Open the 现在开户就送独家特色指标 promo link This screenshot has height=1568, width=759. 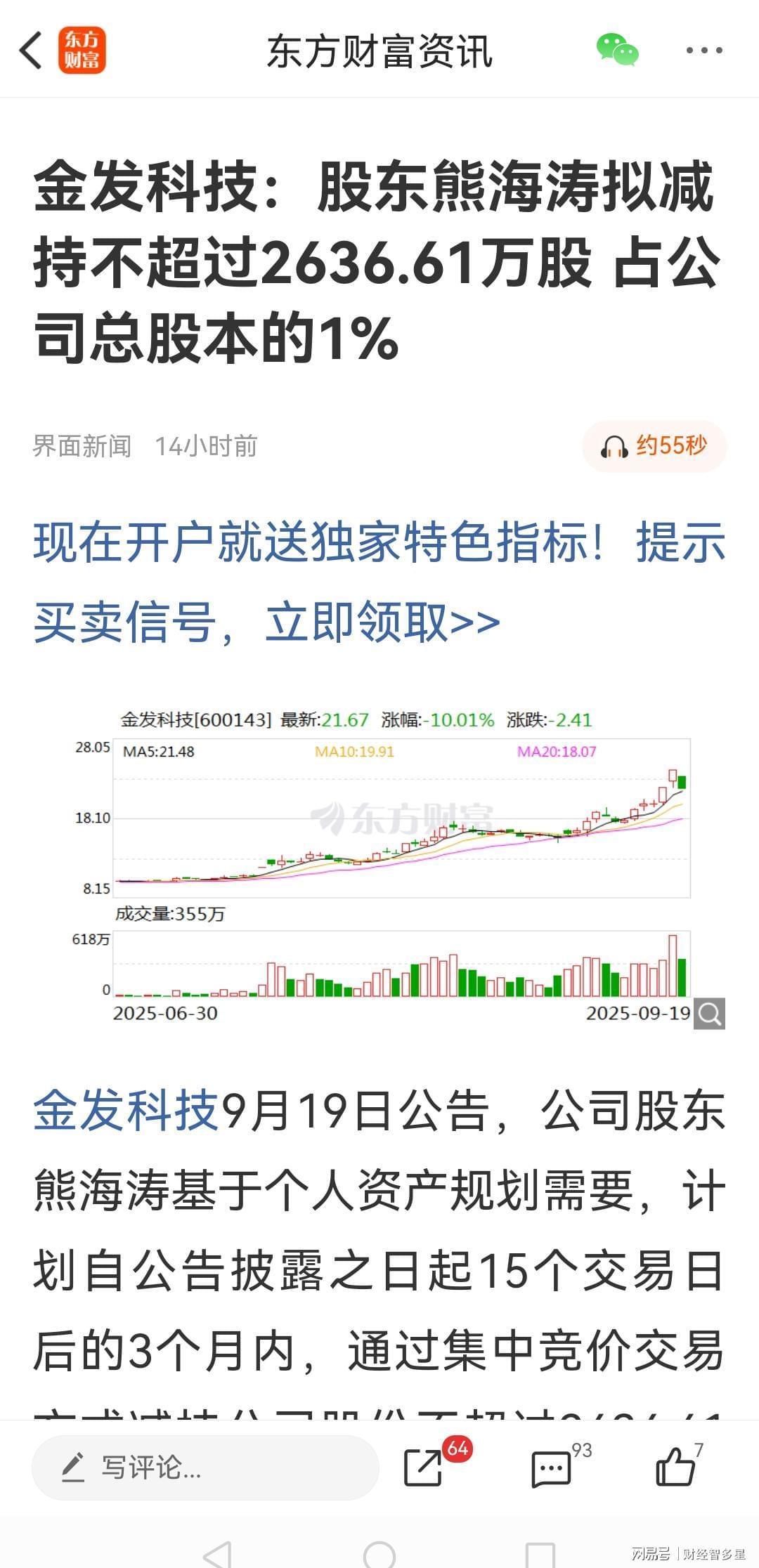click(379, 582)
